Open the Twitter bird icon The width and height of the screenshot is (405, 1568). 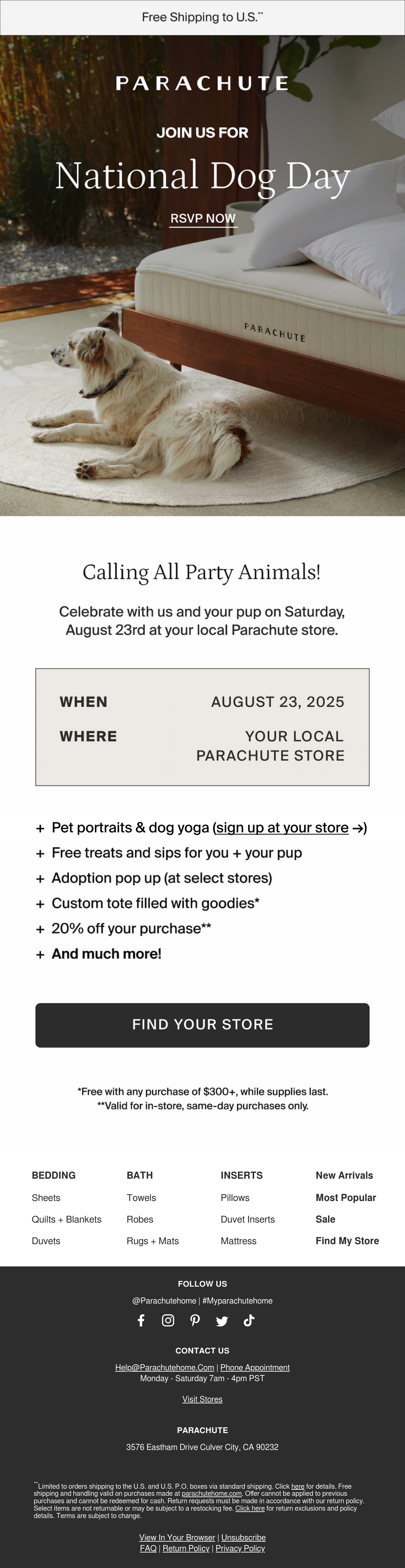(x=222, y=1321)
